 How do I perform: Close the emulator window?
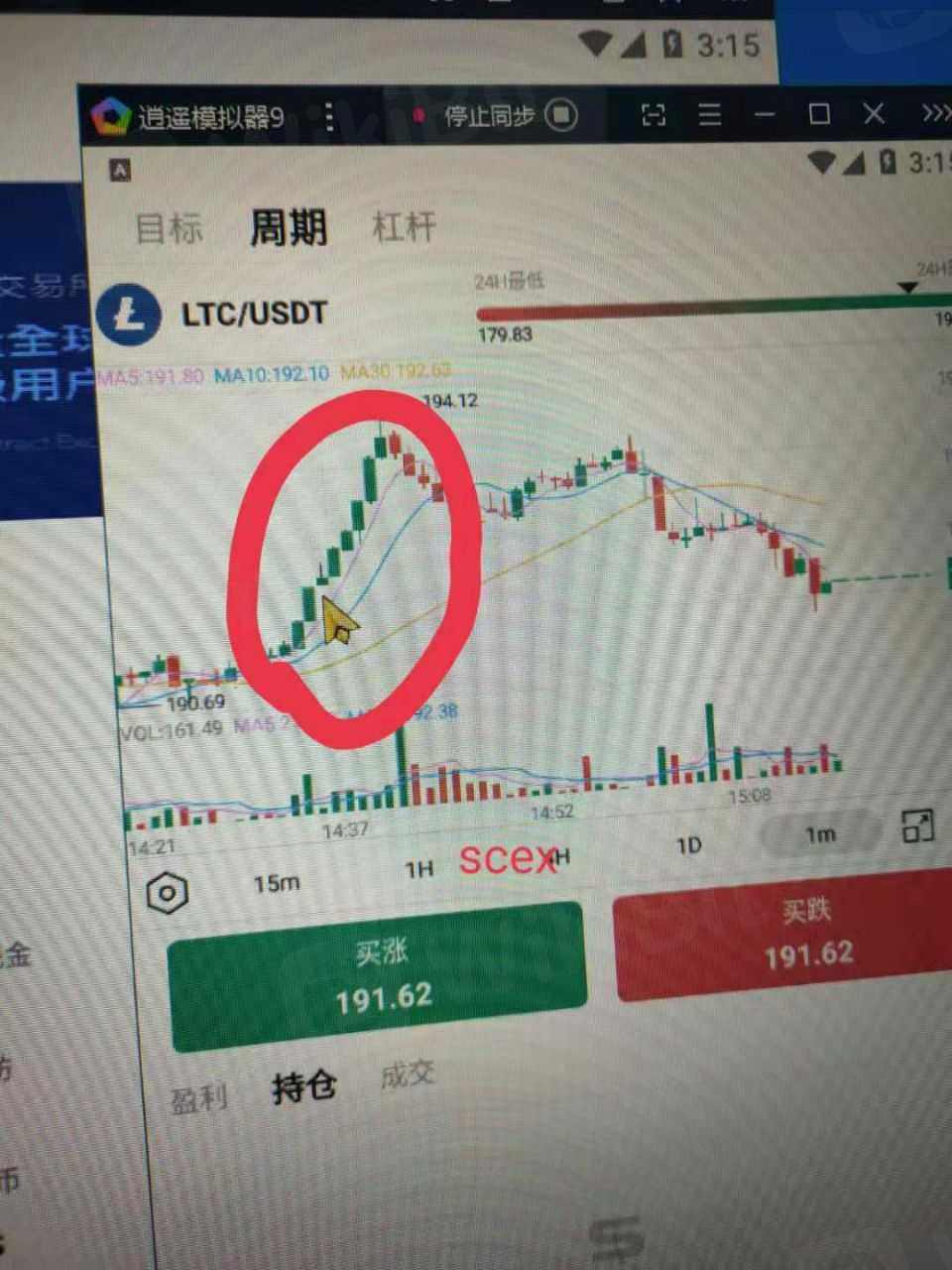874,114
